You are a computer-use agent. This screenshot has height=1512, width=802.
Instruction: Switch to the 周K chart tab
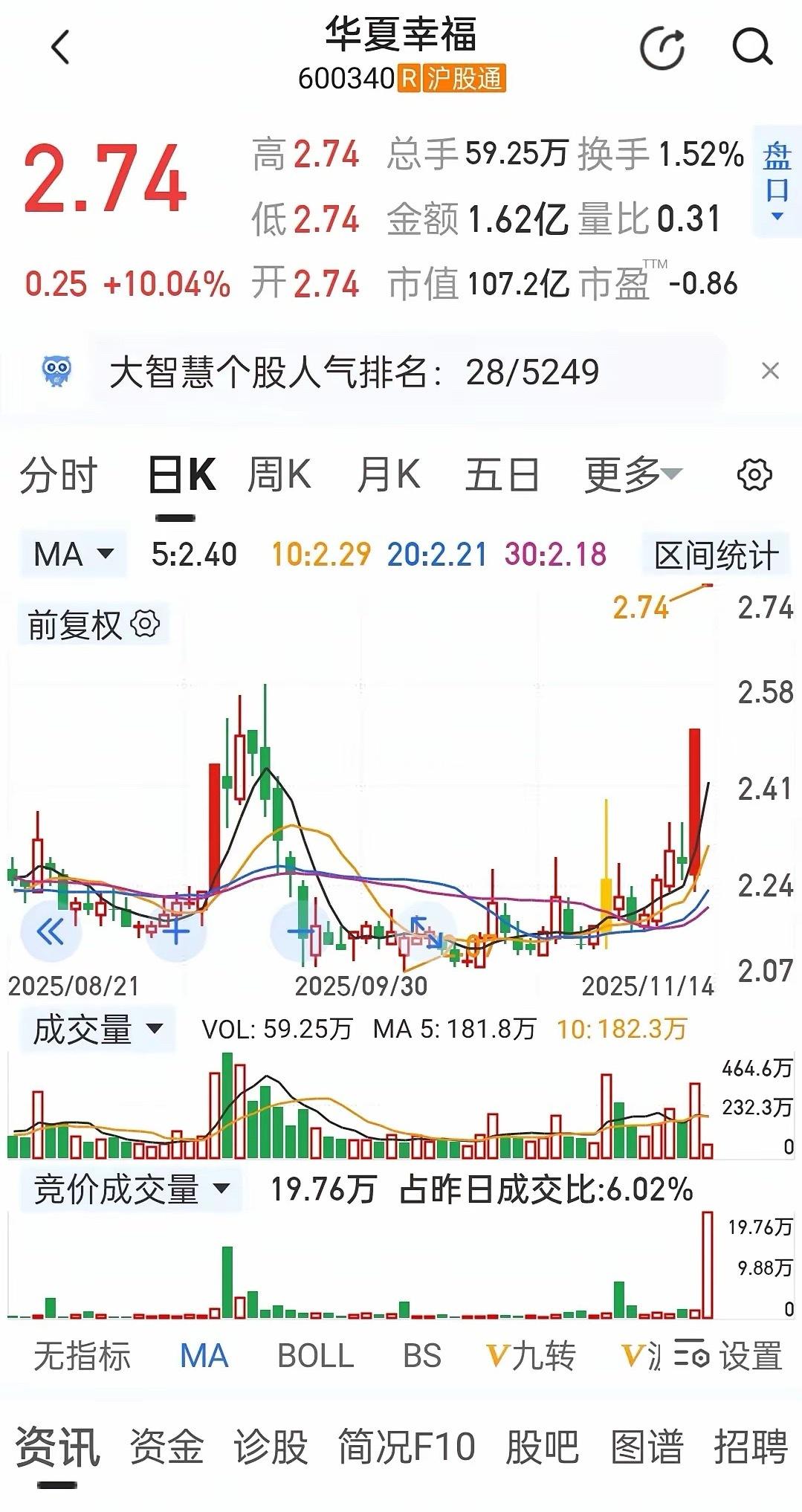(x=279, y=475)
